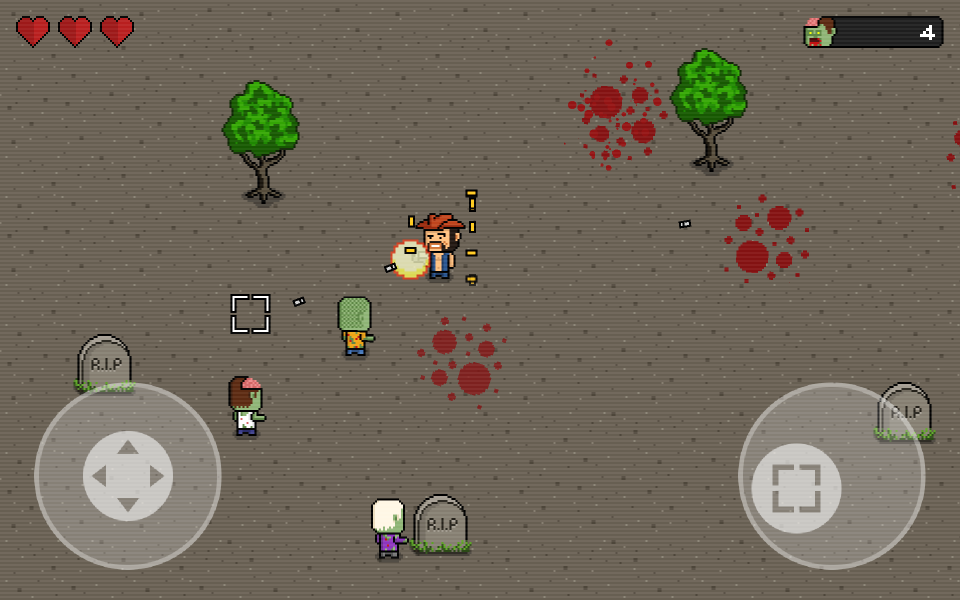Tap the up arrow on the movement pad
Viewport: 960px width, 600px height.
pyautogui.click(x=128, y=447)
